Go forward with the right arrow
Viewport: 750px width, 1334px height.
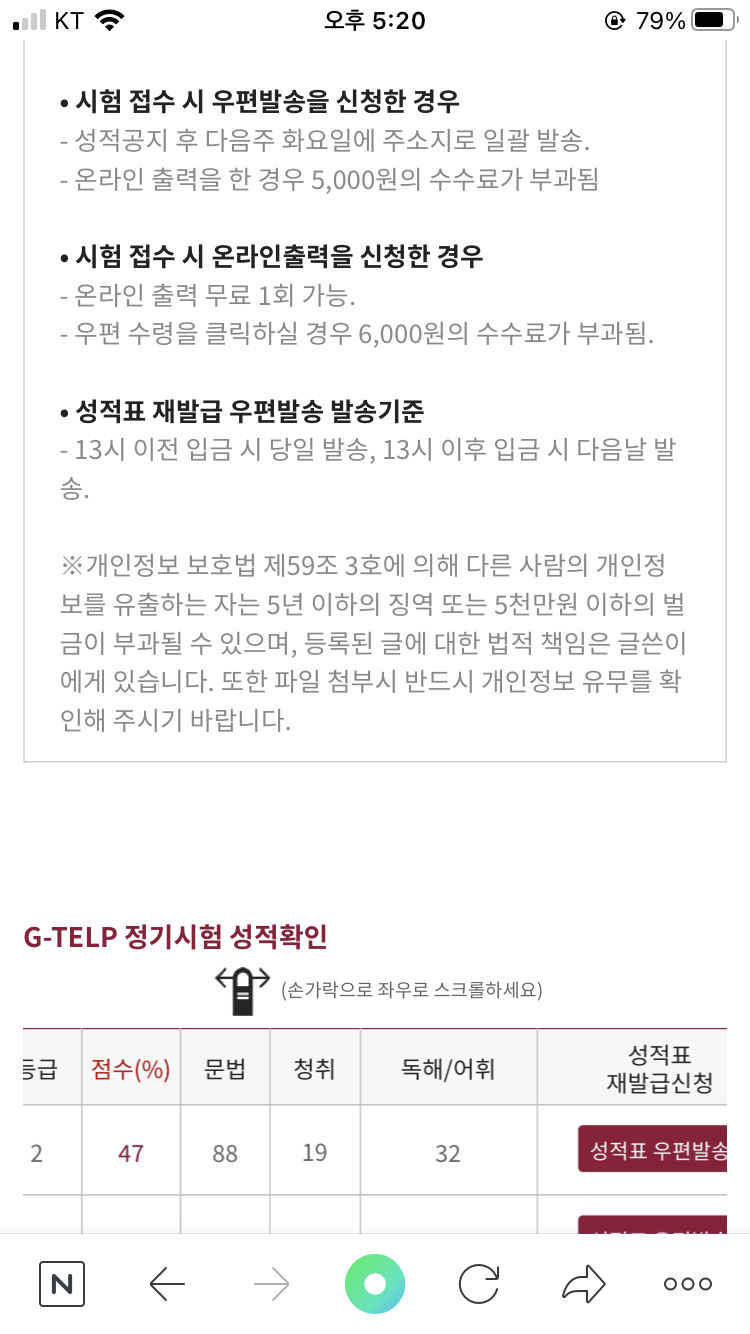[271, 1284]
